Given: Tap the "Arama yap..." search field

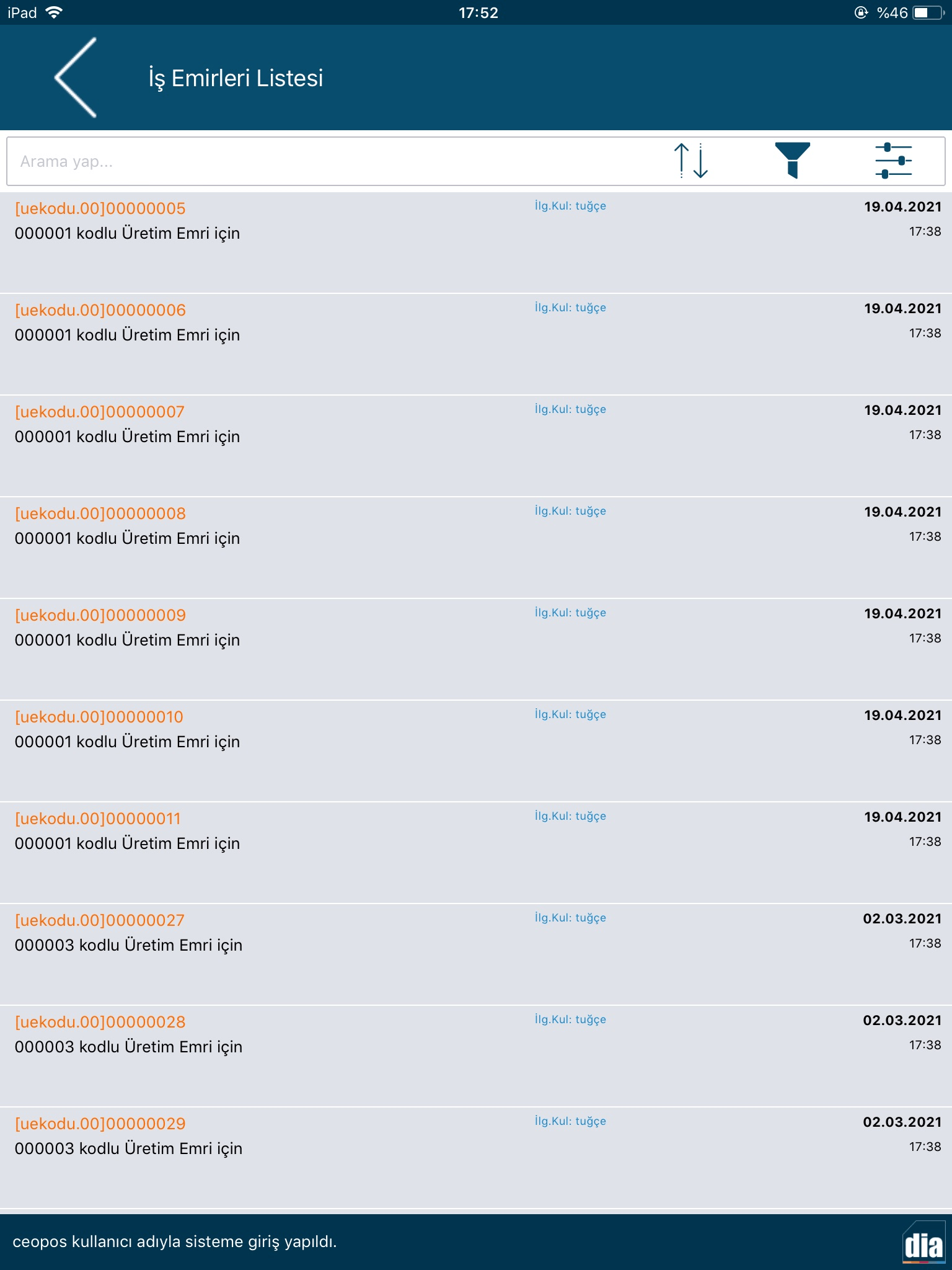Looking at the screenshot, I should 335,161.
